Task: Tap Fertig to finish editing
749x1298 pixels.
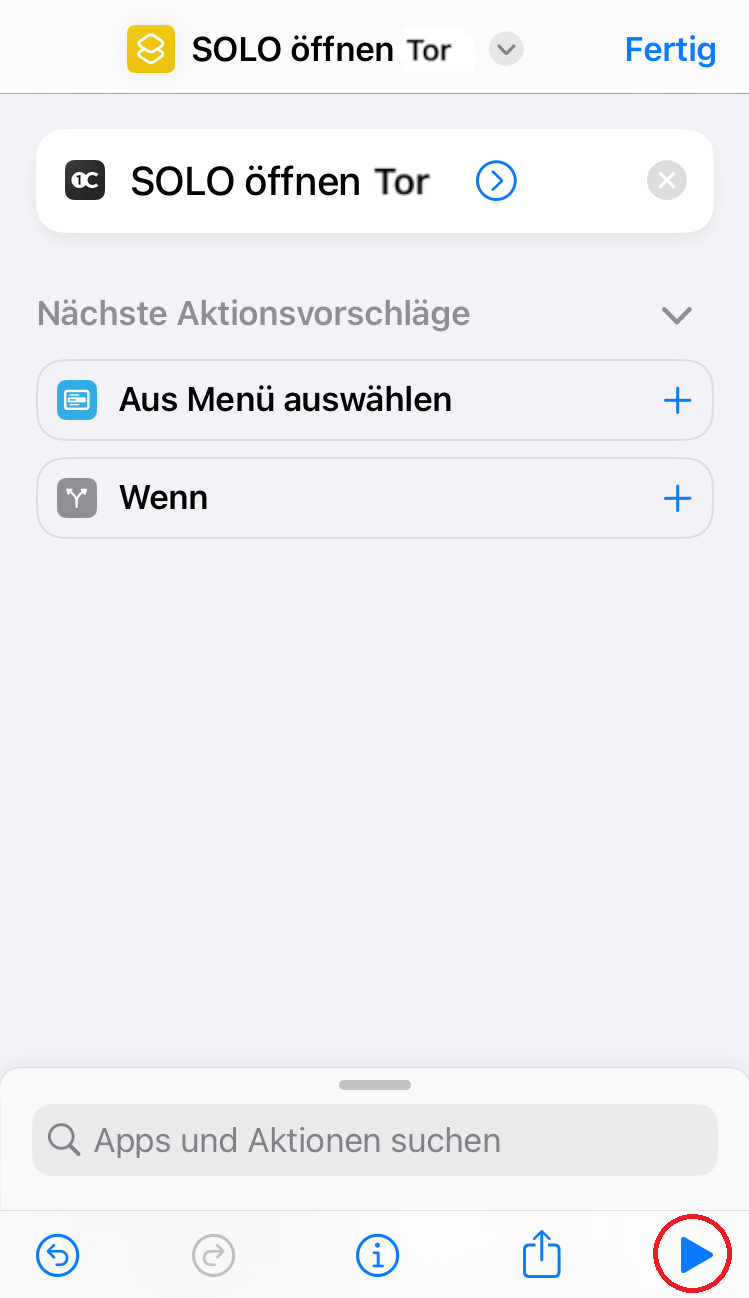Action: 670,49
